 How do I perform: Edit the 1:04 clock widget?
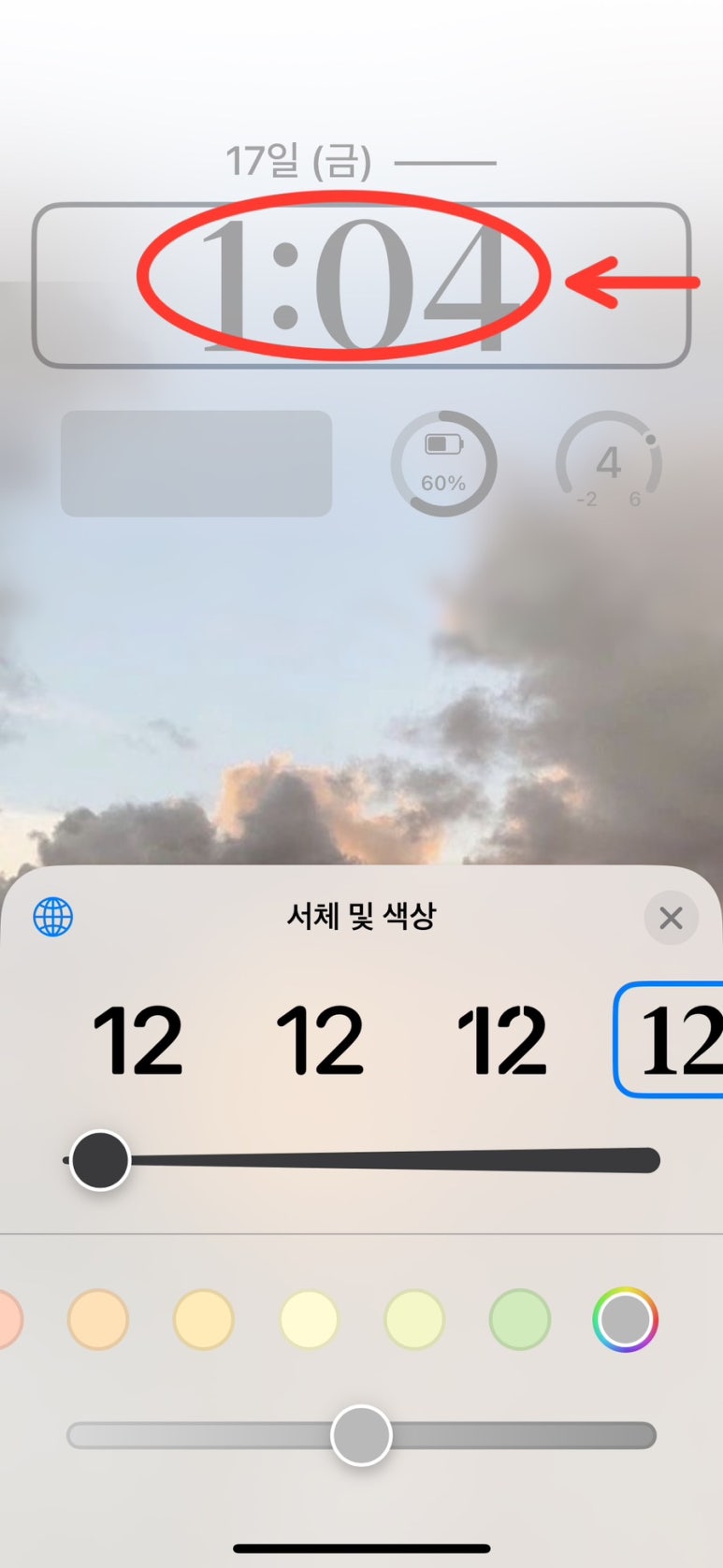pyautogui.click(x=360, y=285)
